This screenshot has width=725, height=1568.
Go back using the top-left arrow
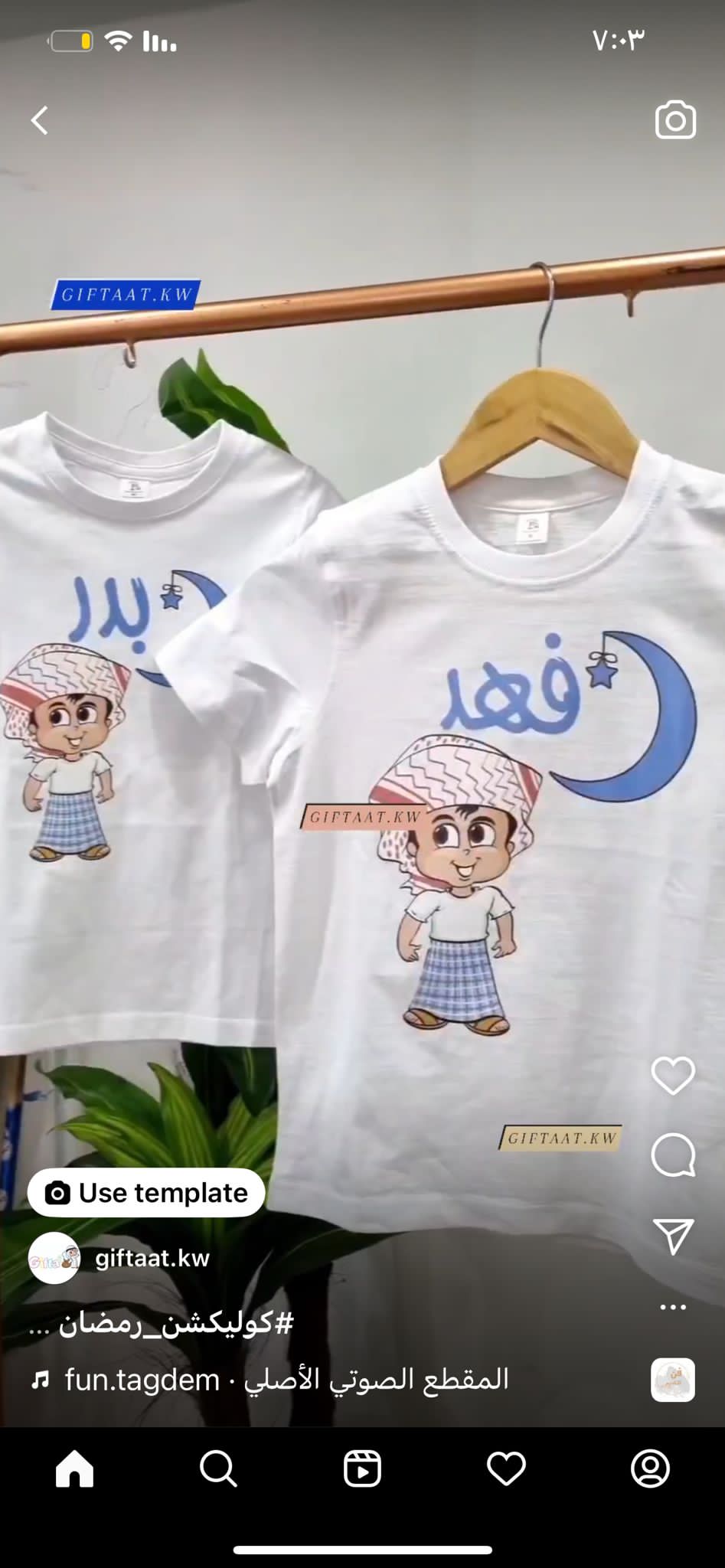coord(40,120)
